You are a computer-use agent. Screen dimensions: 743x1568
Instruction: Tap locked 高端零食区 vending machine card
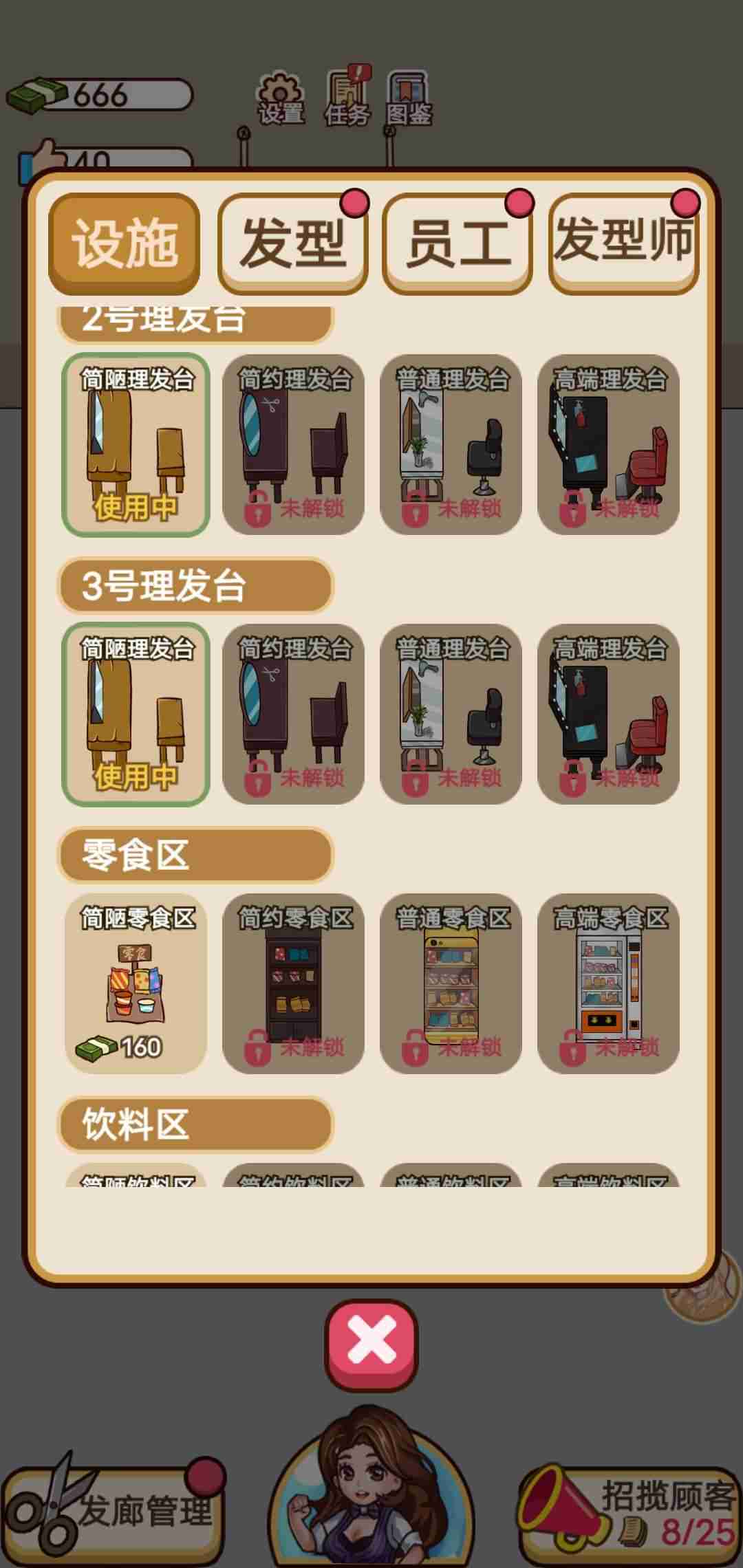pyautogui.click(x=608, y=983)
